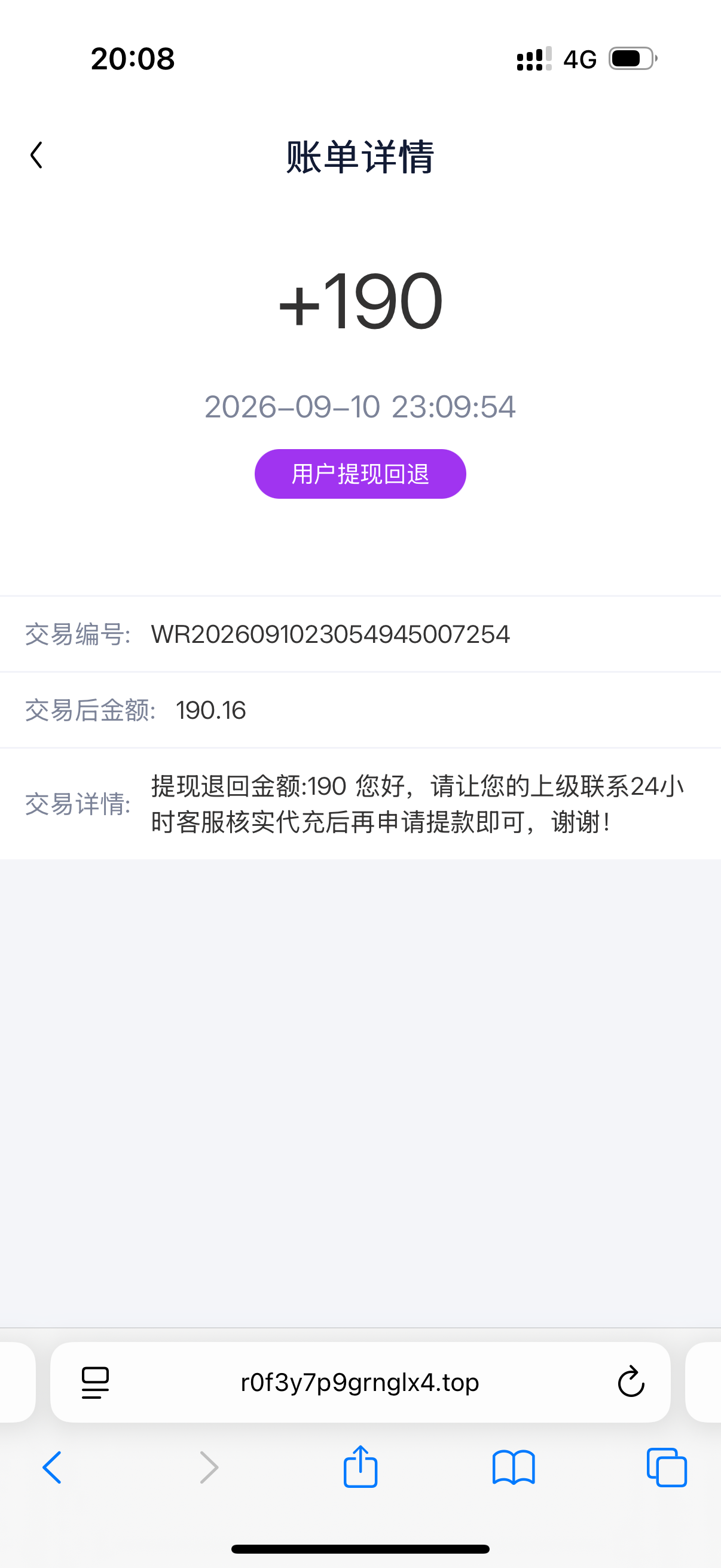Screen dimensions: 721x1568
Task: Tap the 用户提现回退 purple badge
Action: [360, 474]
